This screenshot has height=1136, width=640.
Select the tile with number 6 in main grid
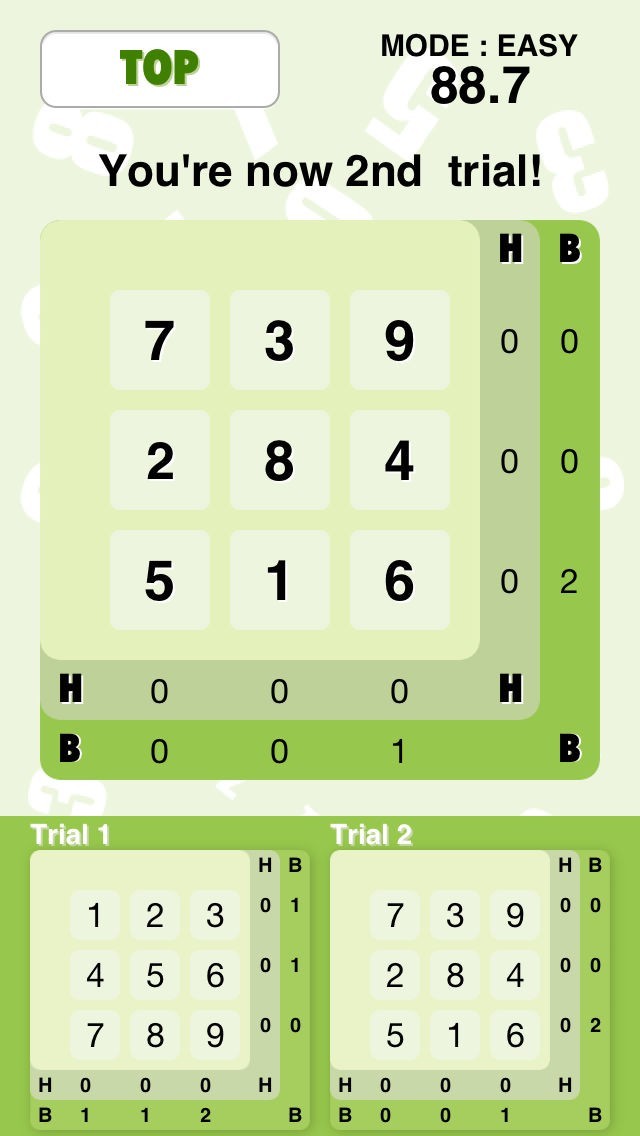(x=399, y=580)
